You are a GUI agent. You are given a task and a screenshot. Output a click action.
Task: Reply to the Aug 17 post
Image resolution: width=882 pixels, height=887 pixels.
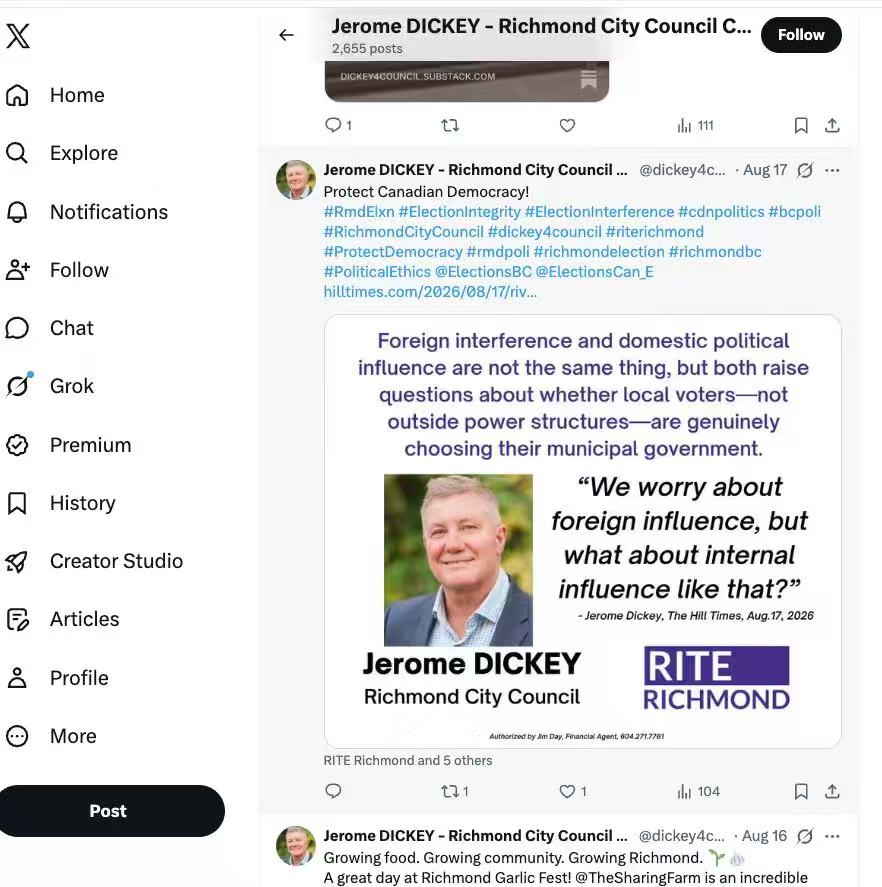click(x=333, y=791)
